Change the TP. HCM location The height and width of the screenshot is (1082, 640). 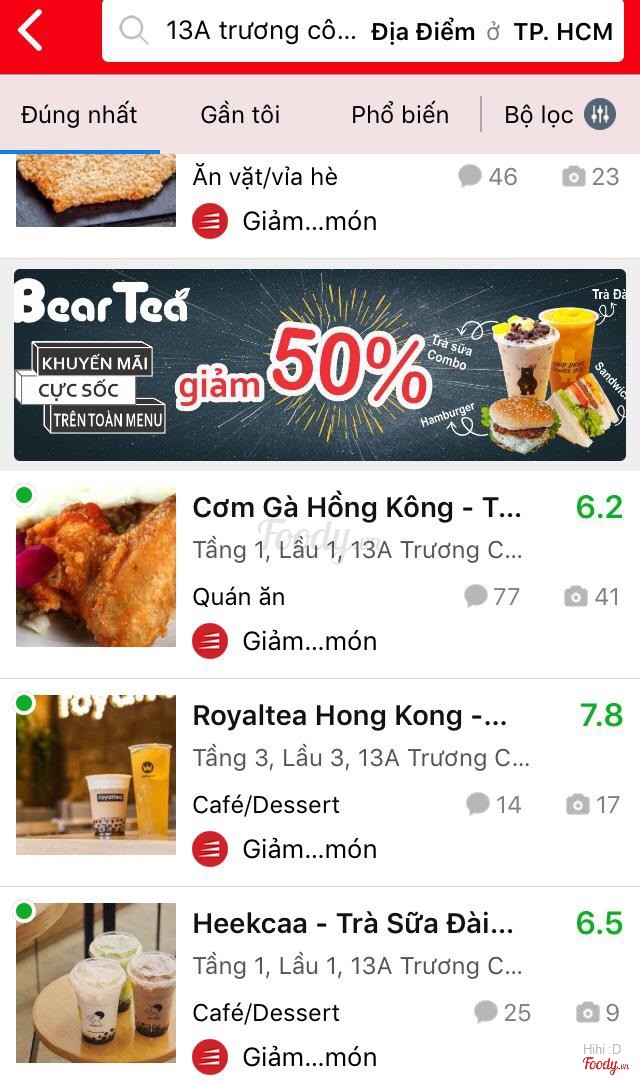[x=562, y=32]
